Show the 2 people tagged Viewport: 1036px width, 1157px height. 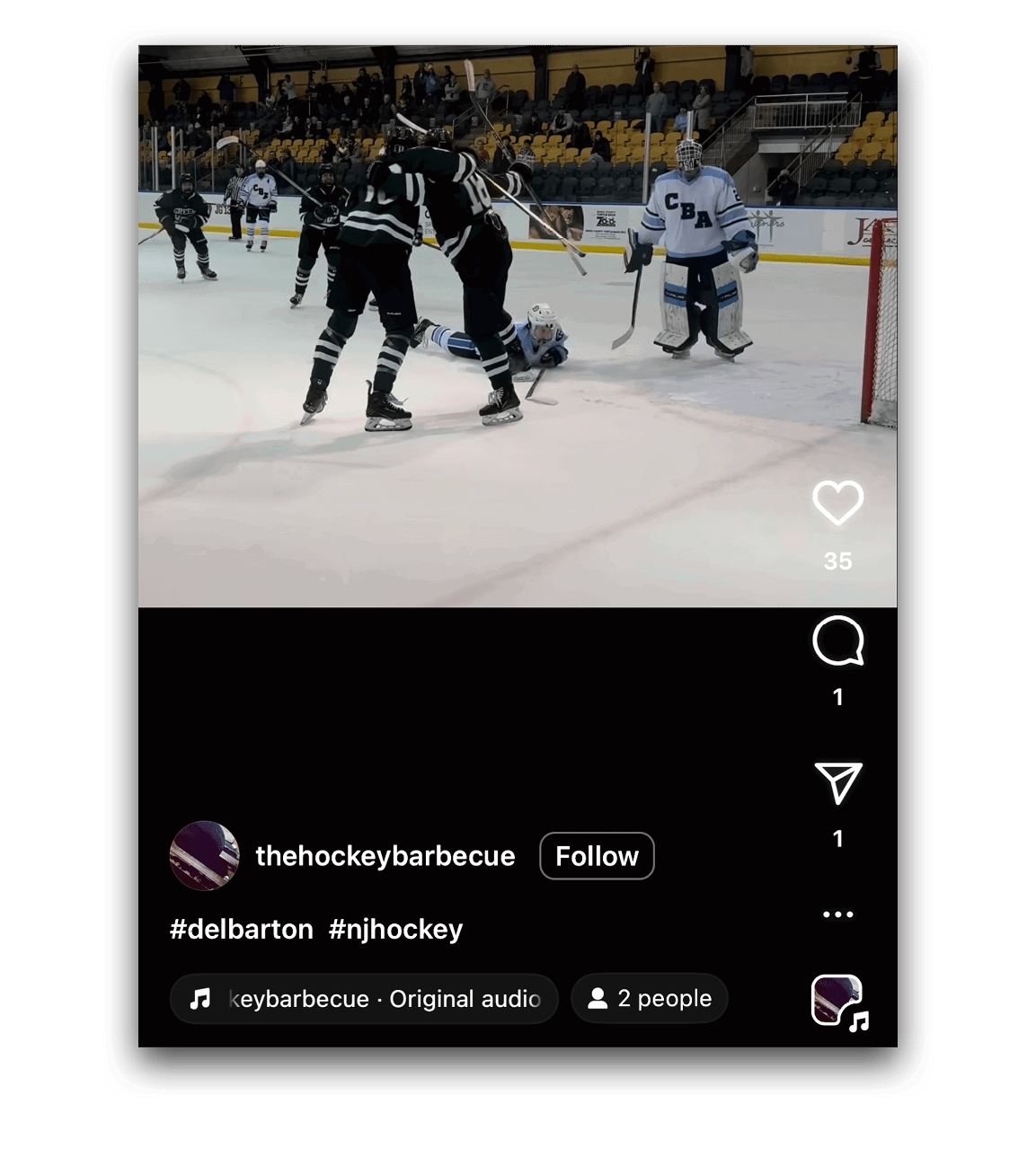point(649,999)
